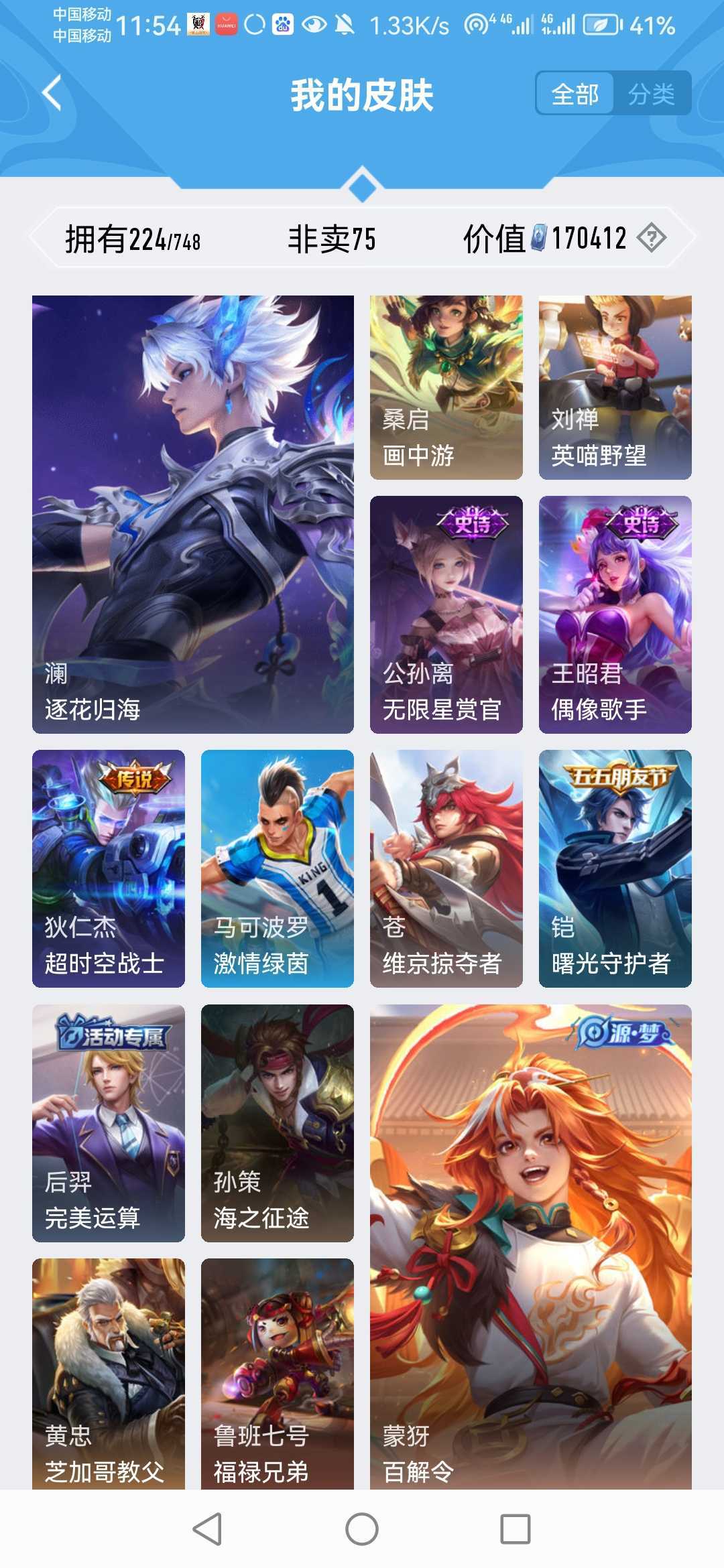Select 马可波罗 激情绿茵 skin
Screen dimensions: 724x1568
(x=277, y=868)
